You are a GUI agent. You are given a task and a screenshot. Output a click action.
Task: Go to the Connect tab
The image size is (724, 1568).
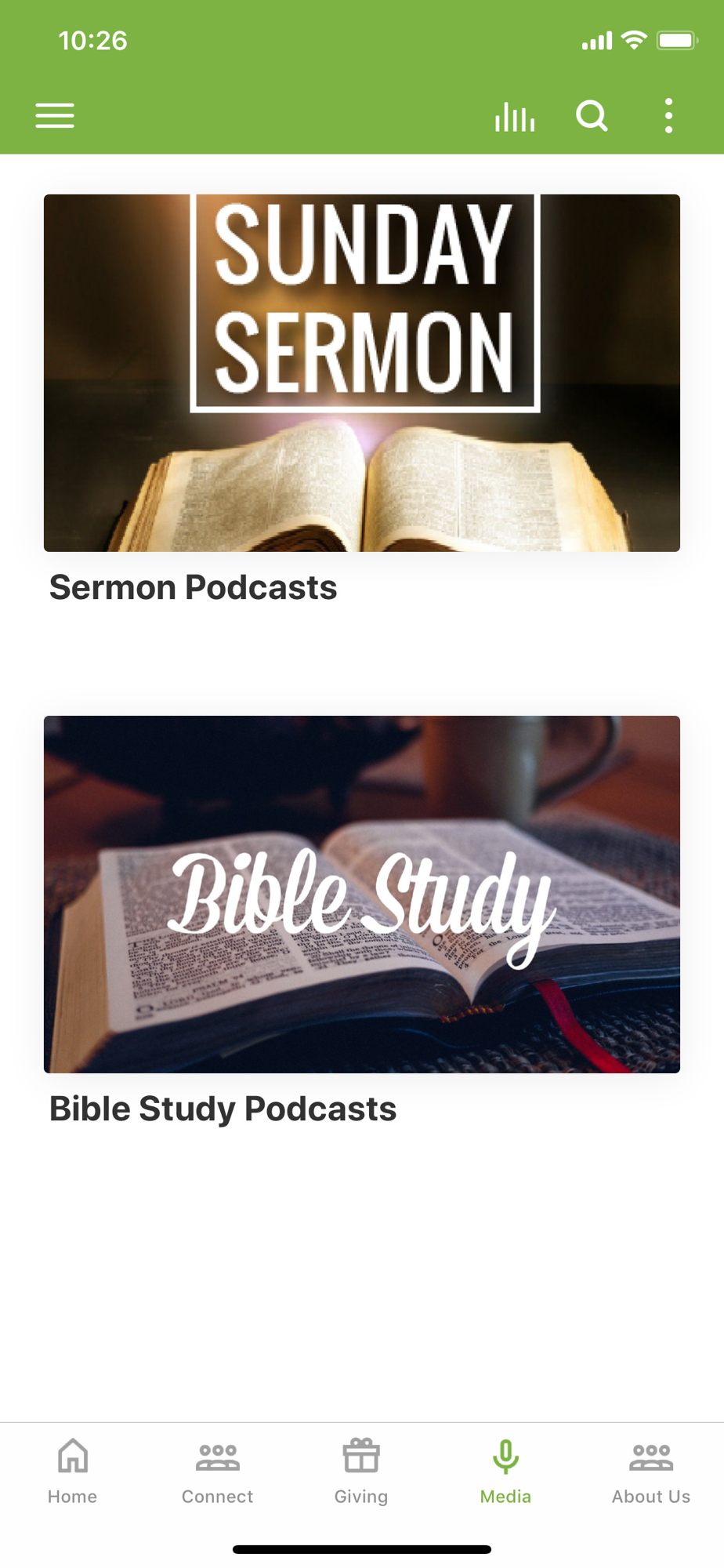coord(218,1472)
